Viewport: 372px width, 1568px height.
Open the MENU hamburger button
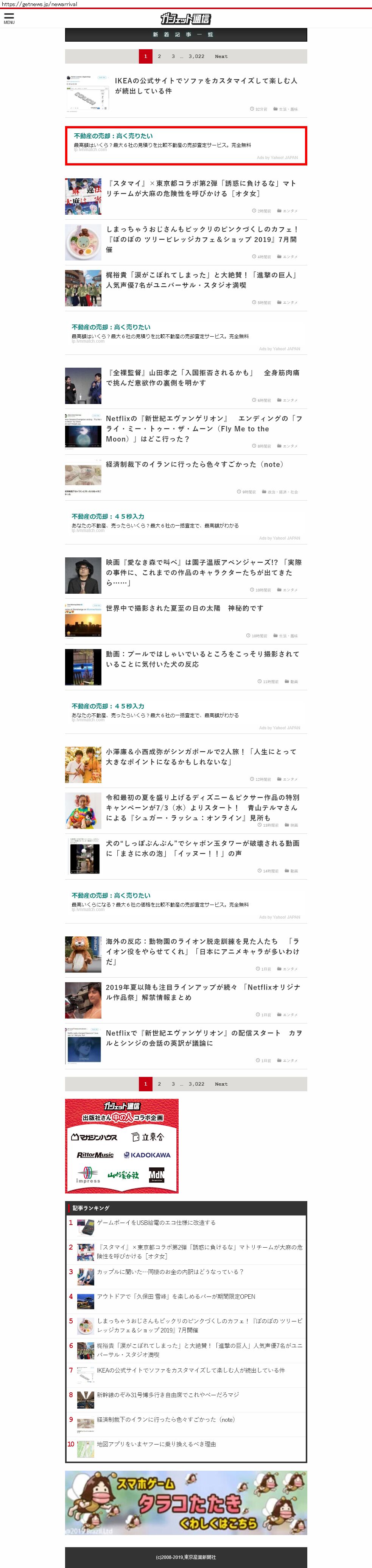[9, 18]
